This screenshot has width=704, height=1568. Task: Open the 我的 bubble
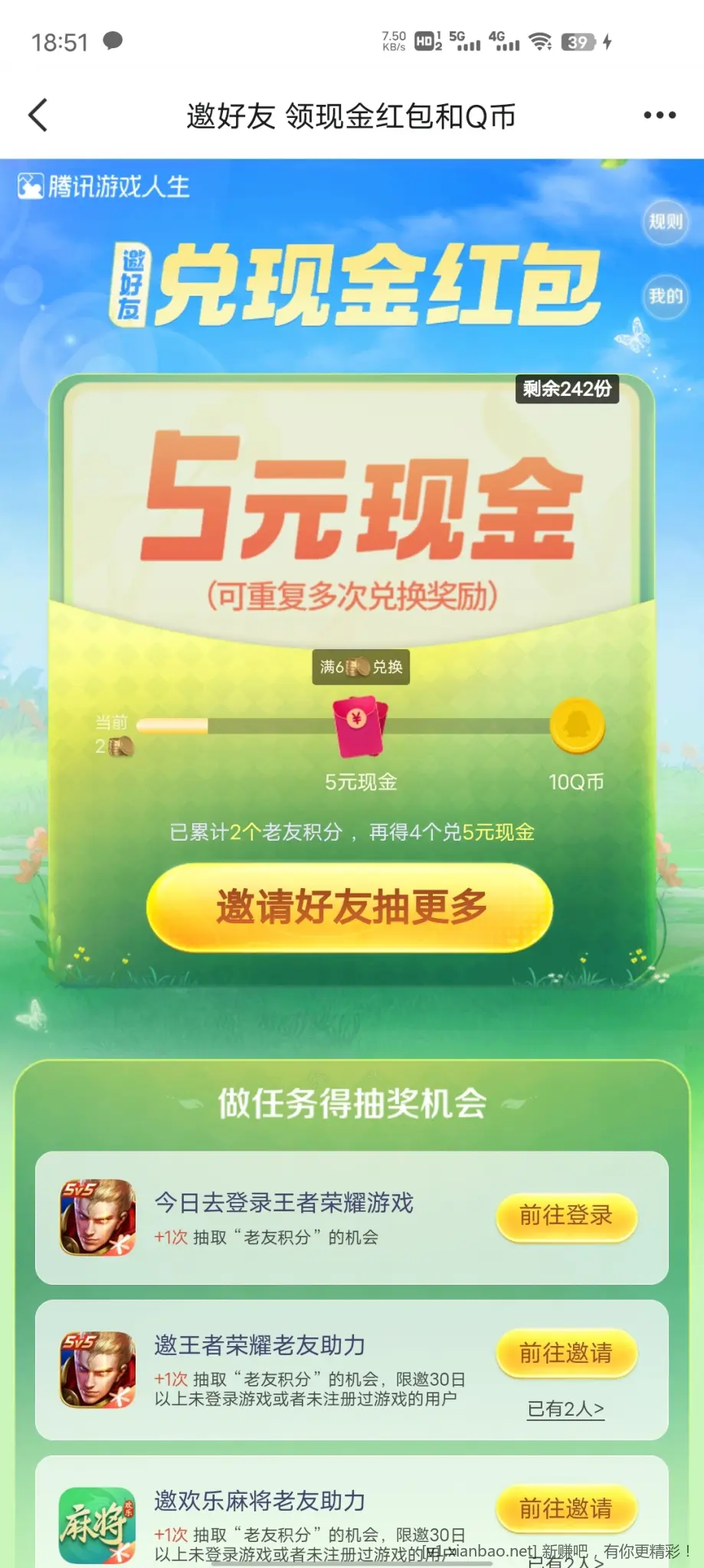665,296
